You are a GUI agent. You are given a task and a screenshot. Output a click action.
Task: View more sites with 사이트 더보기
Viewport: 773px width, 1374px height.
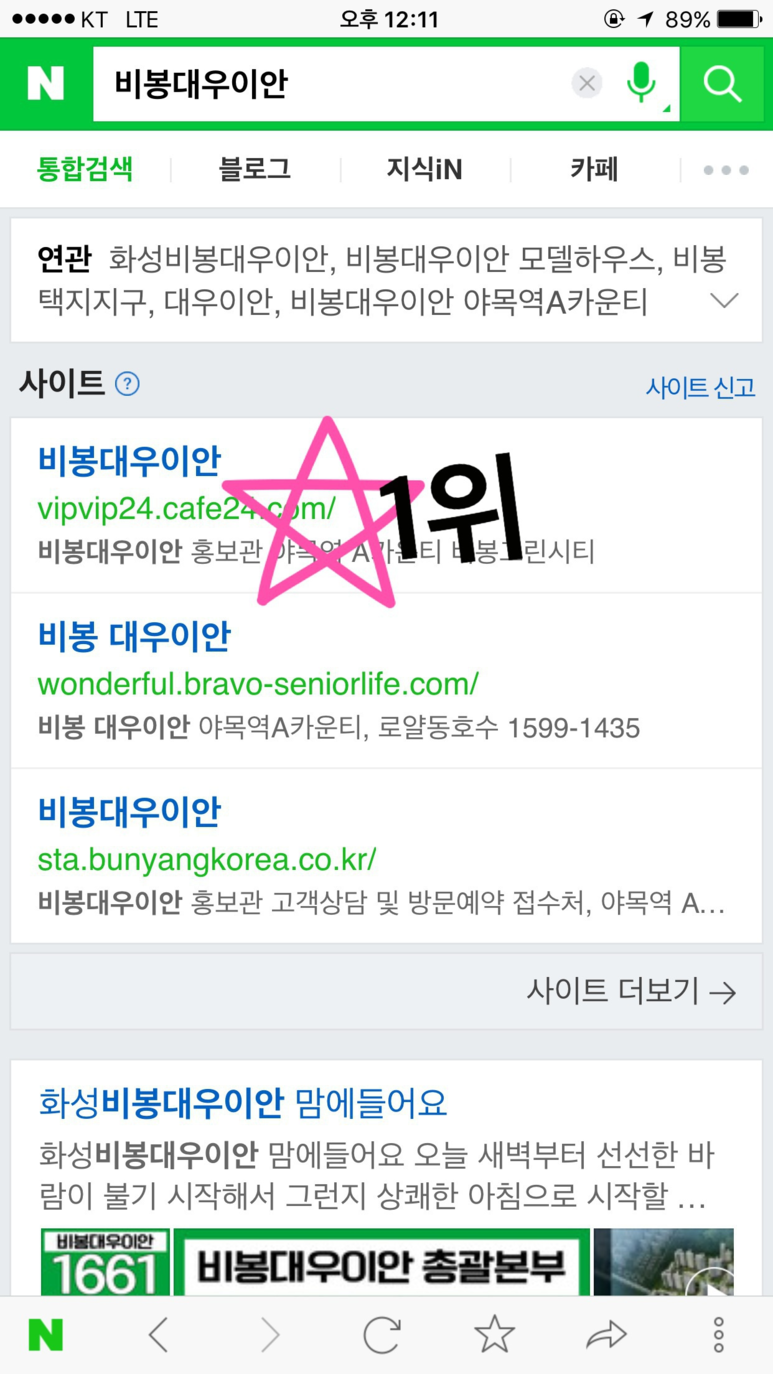tap(630, 991)
